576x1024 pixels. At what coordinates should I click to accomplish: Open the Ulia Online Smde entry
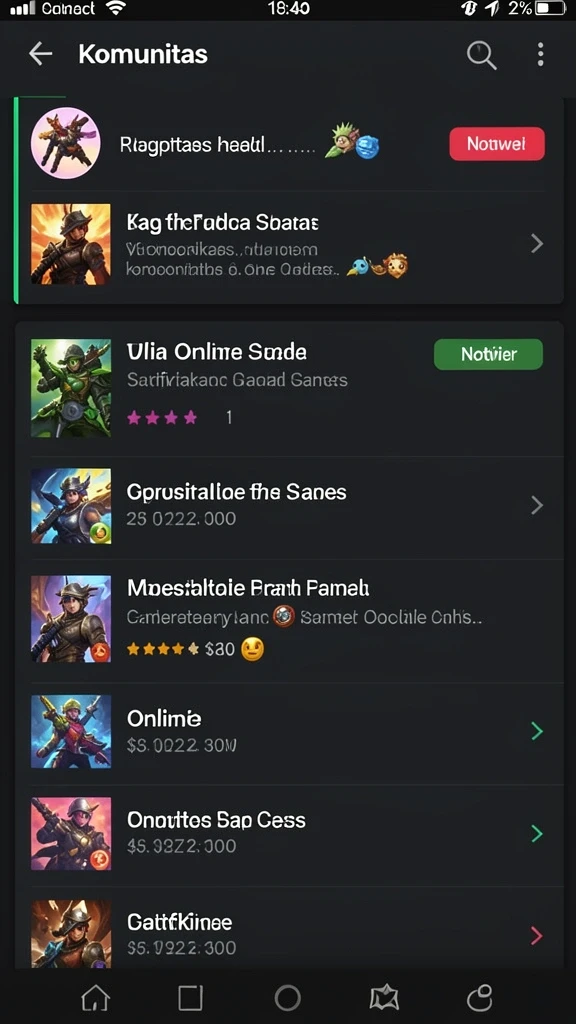[288, 389]
